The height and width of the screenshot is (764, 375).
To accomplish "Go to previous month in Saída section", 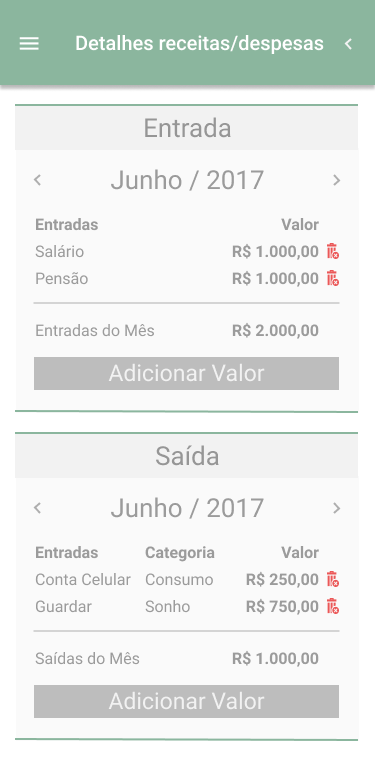I will pos(38,508).
